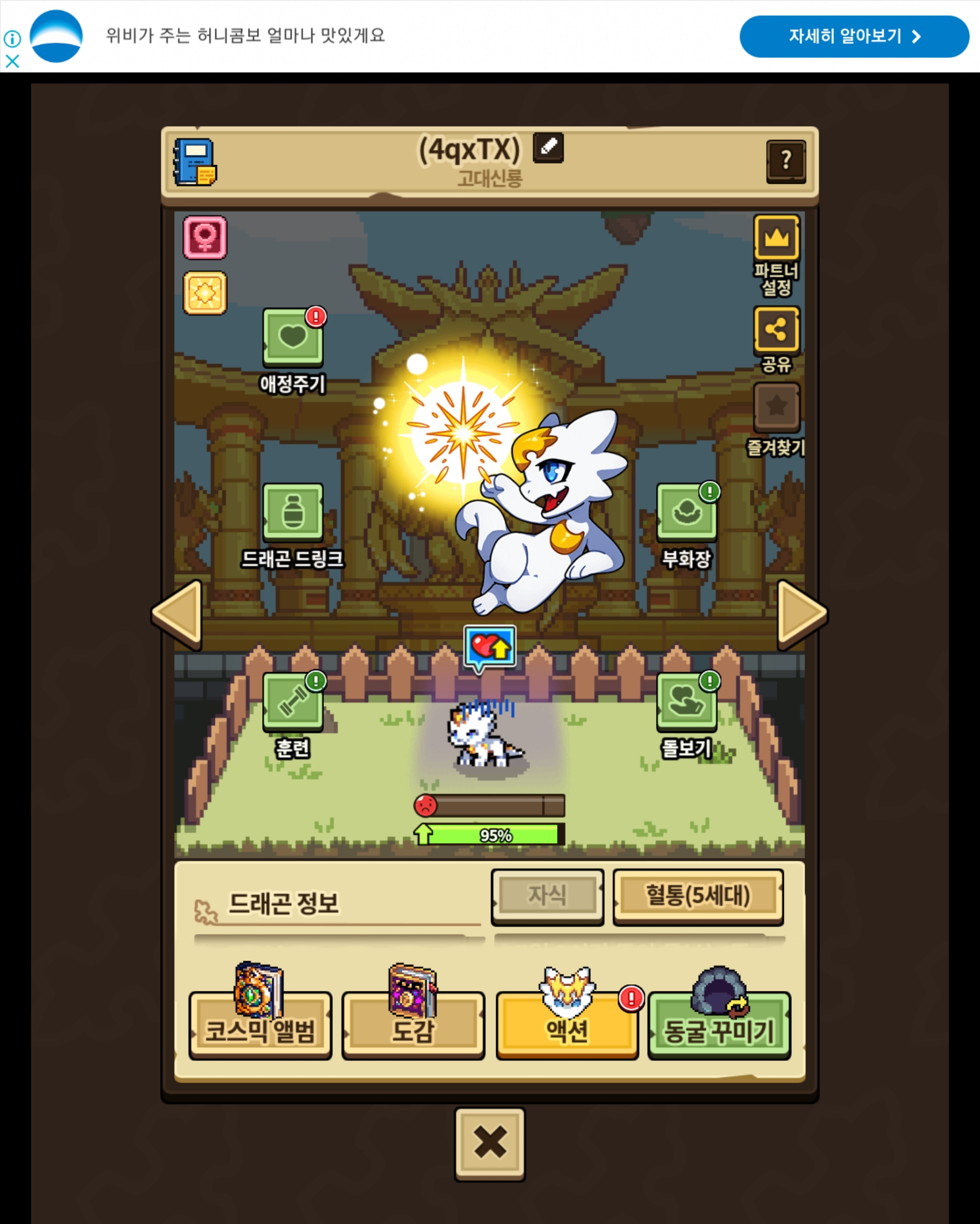Tap the 애정주기 heart button
Screen dimensions: 980x1224
[x=293, y=337]
